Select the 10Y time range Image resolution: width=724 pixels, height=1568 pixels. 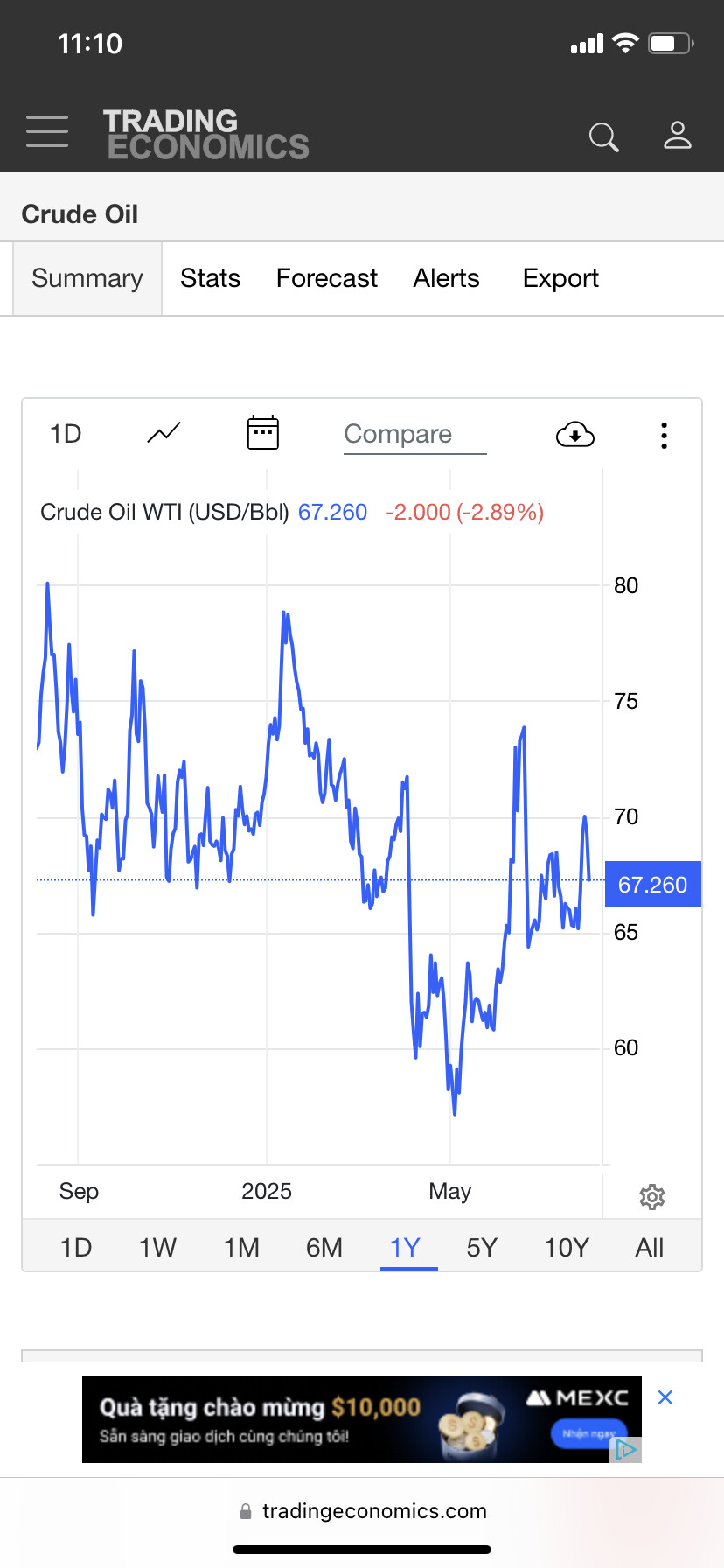pyautogui.click(x=566, y=1247)
